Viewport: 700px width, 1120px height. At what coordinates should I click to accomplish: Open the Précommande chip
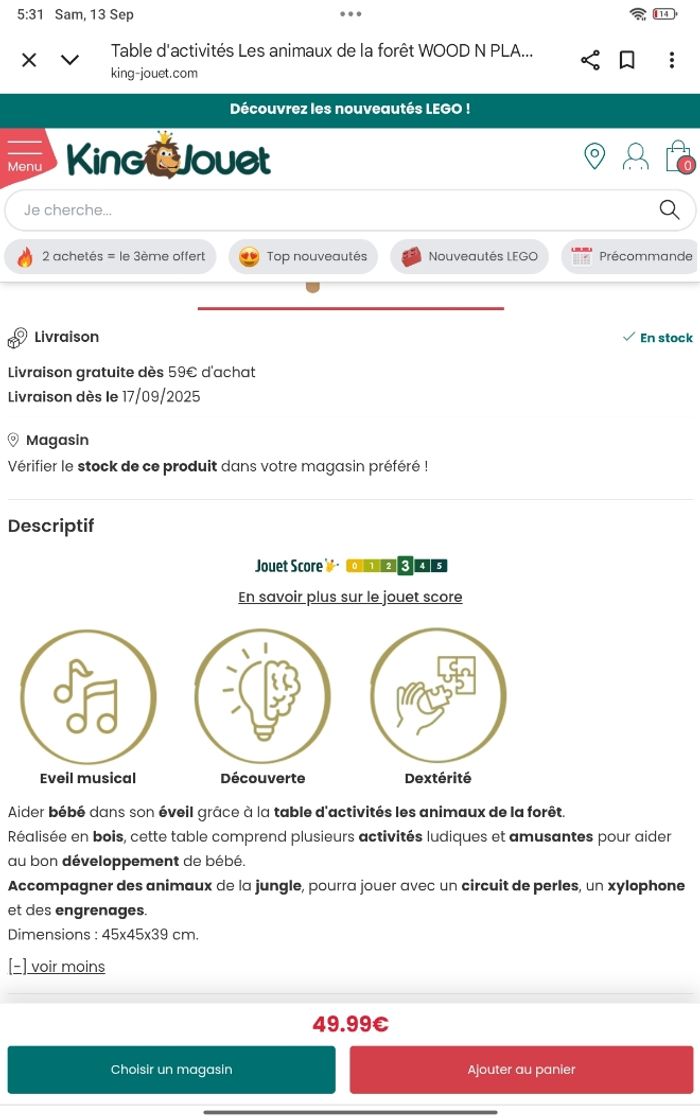(632, 257)
